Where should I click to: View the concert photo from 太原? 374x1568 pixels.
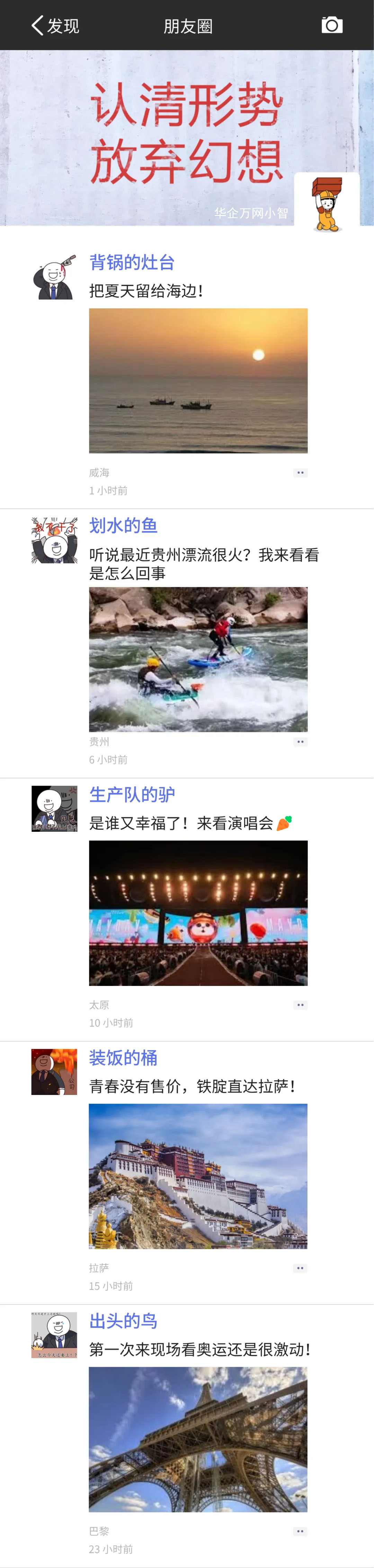tap(198, 912)
